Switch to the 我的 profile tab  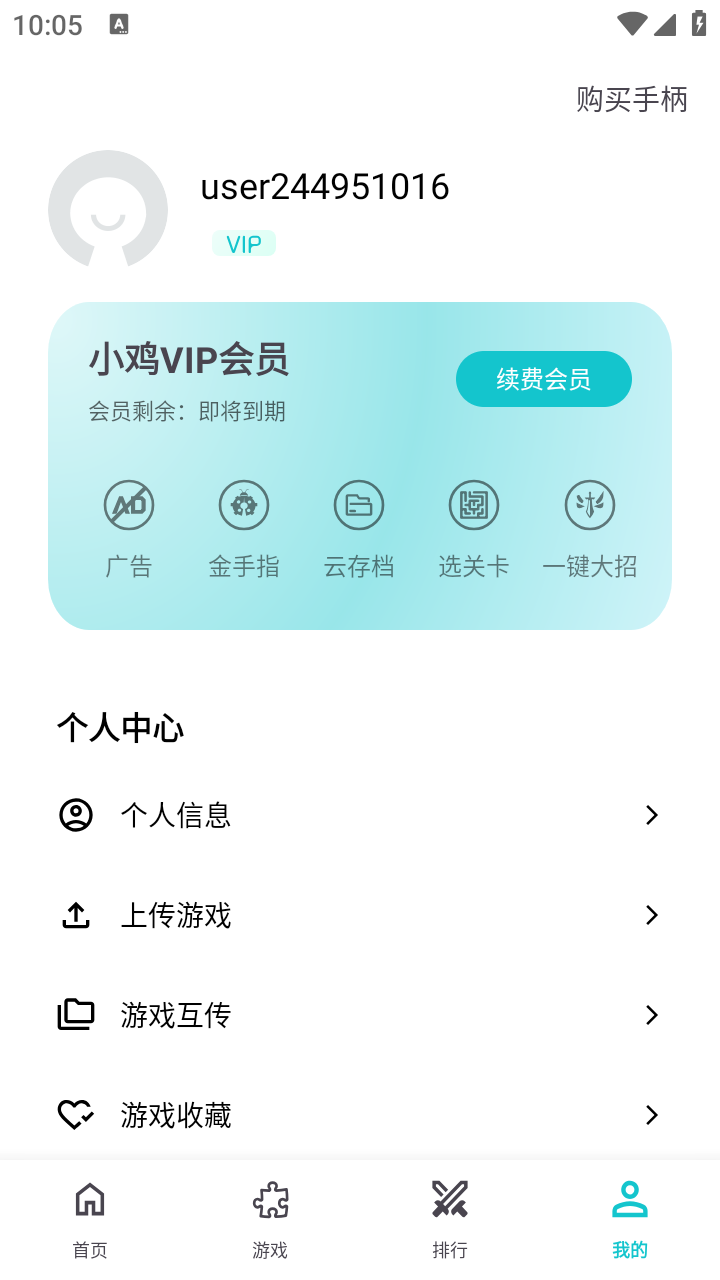coord(629,1215)
